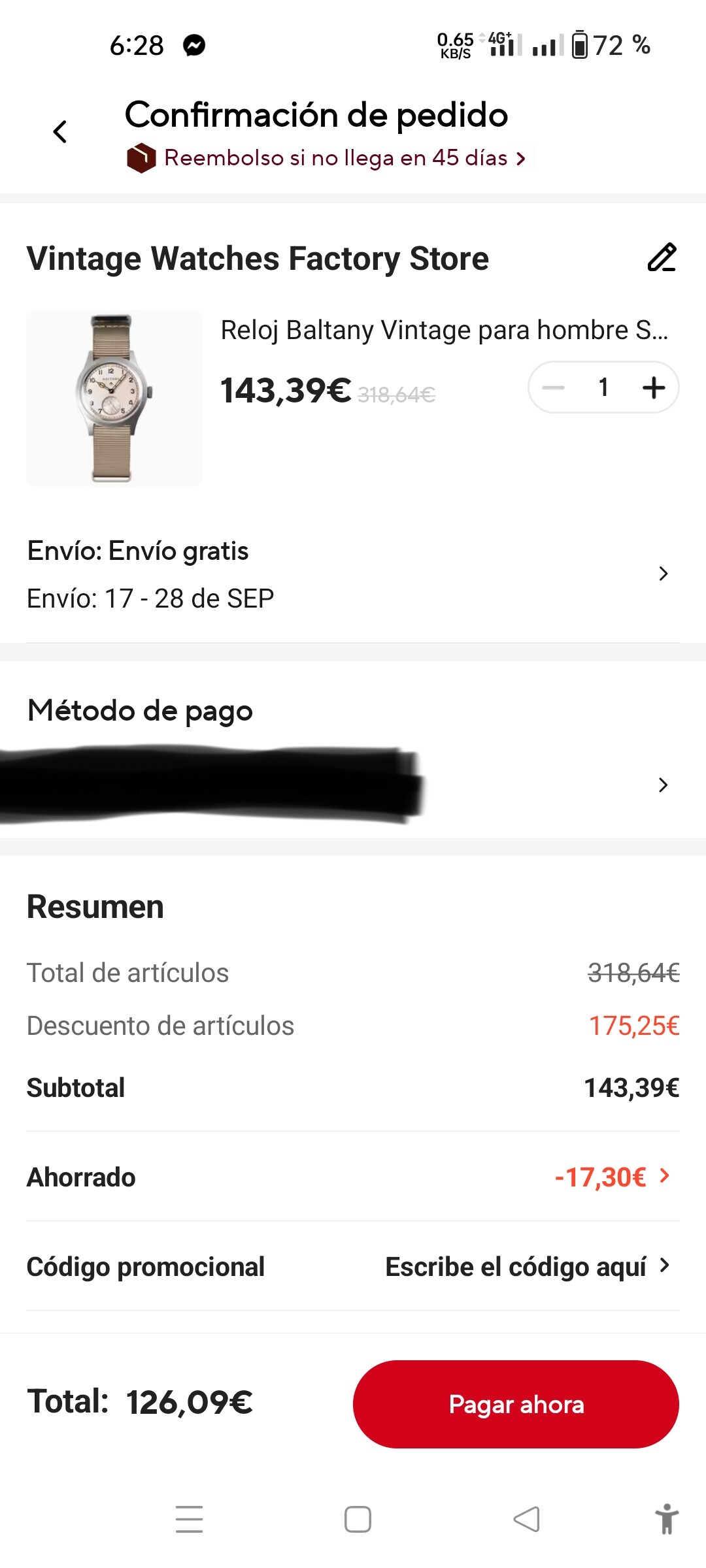Expand the Ahorrado savings details
The width and height of the screenshot is (706, 1568).
click(612, 1177)
